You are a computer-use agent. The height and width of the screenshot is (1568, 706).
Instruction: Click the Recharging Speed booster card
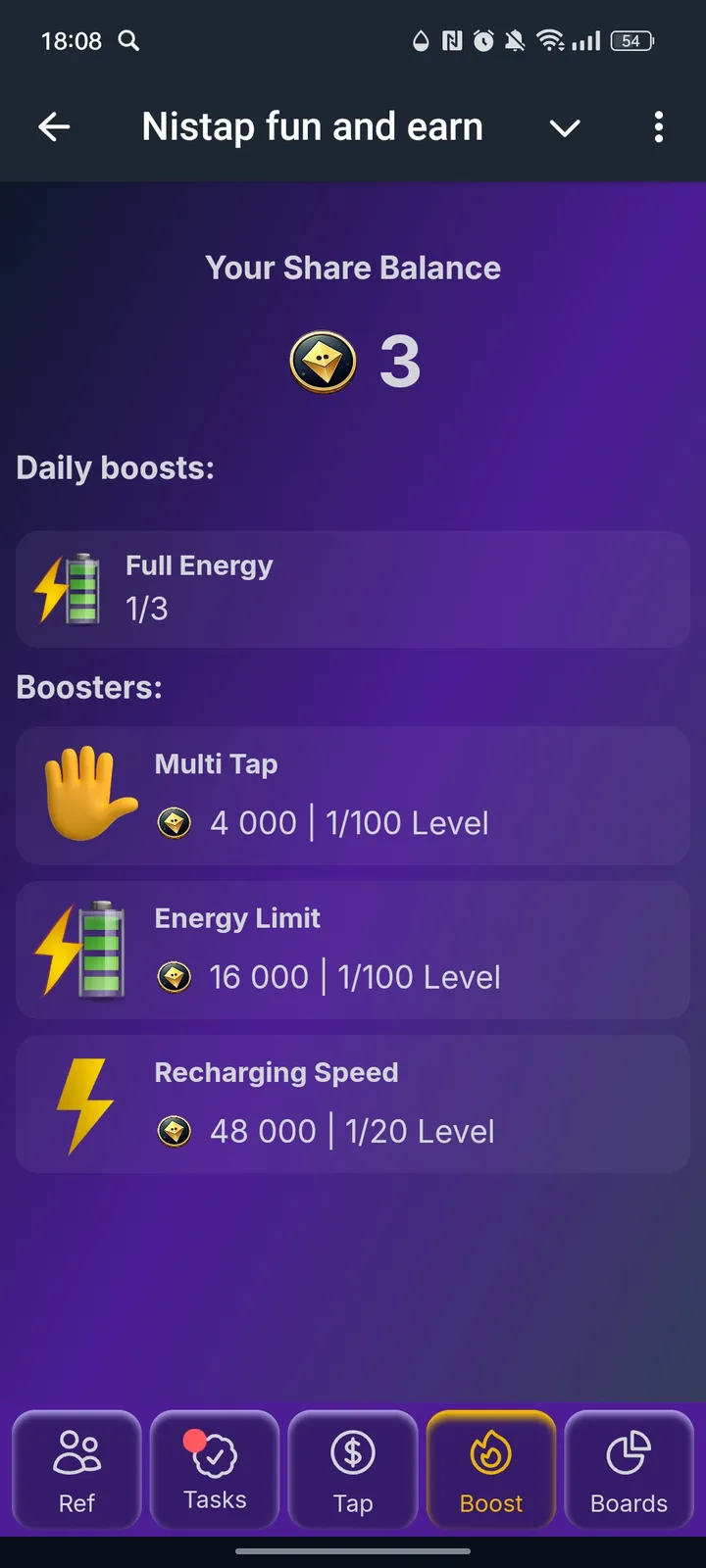353,1103
